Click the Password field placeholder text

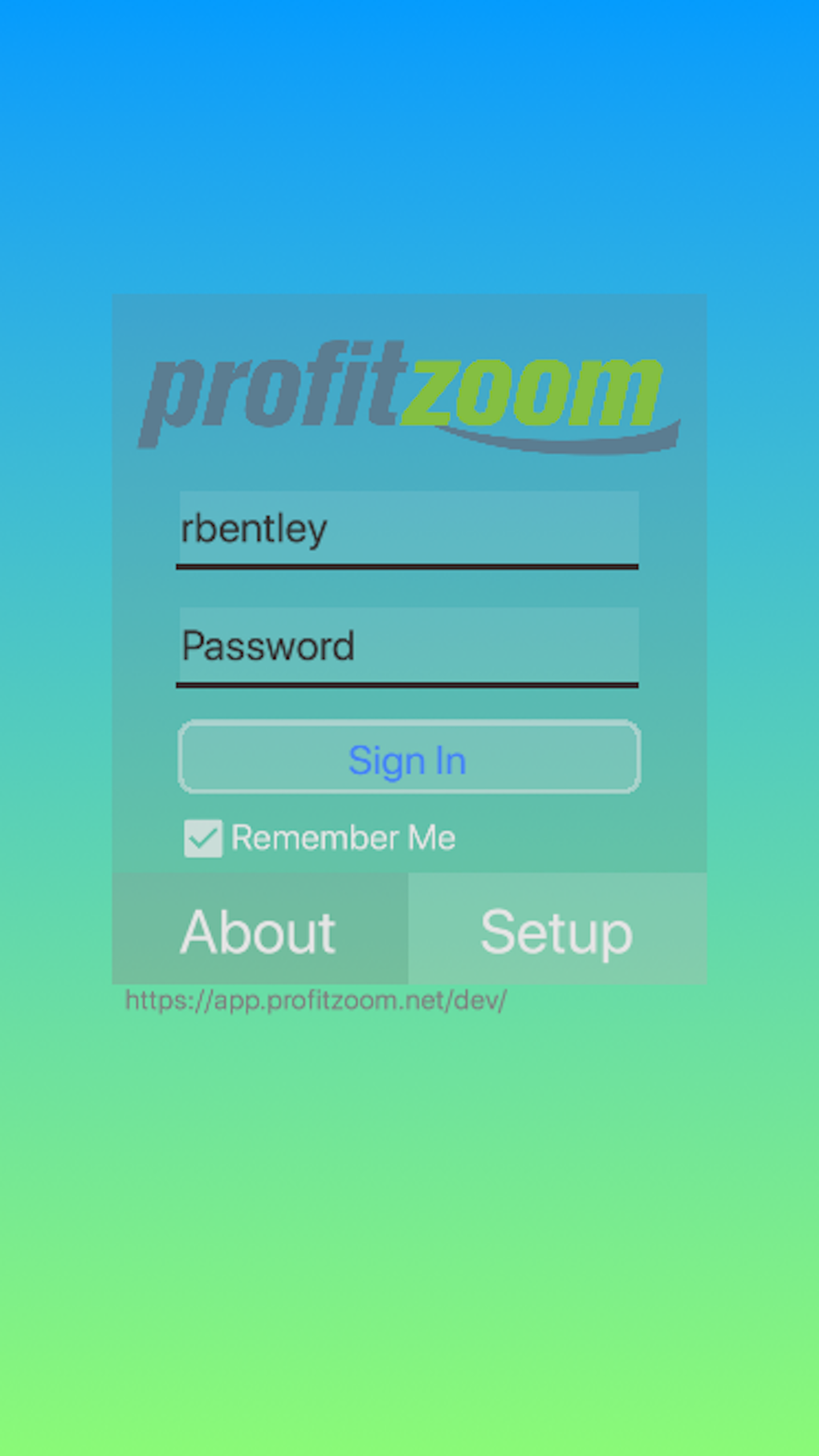tap(268, 646)
